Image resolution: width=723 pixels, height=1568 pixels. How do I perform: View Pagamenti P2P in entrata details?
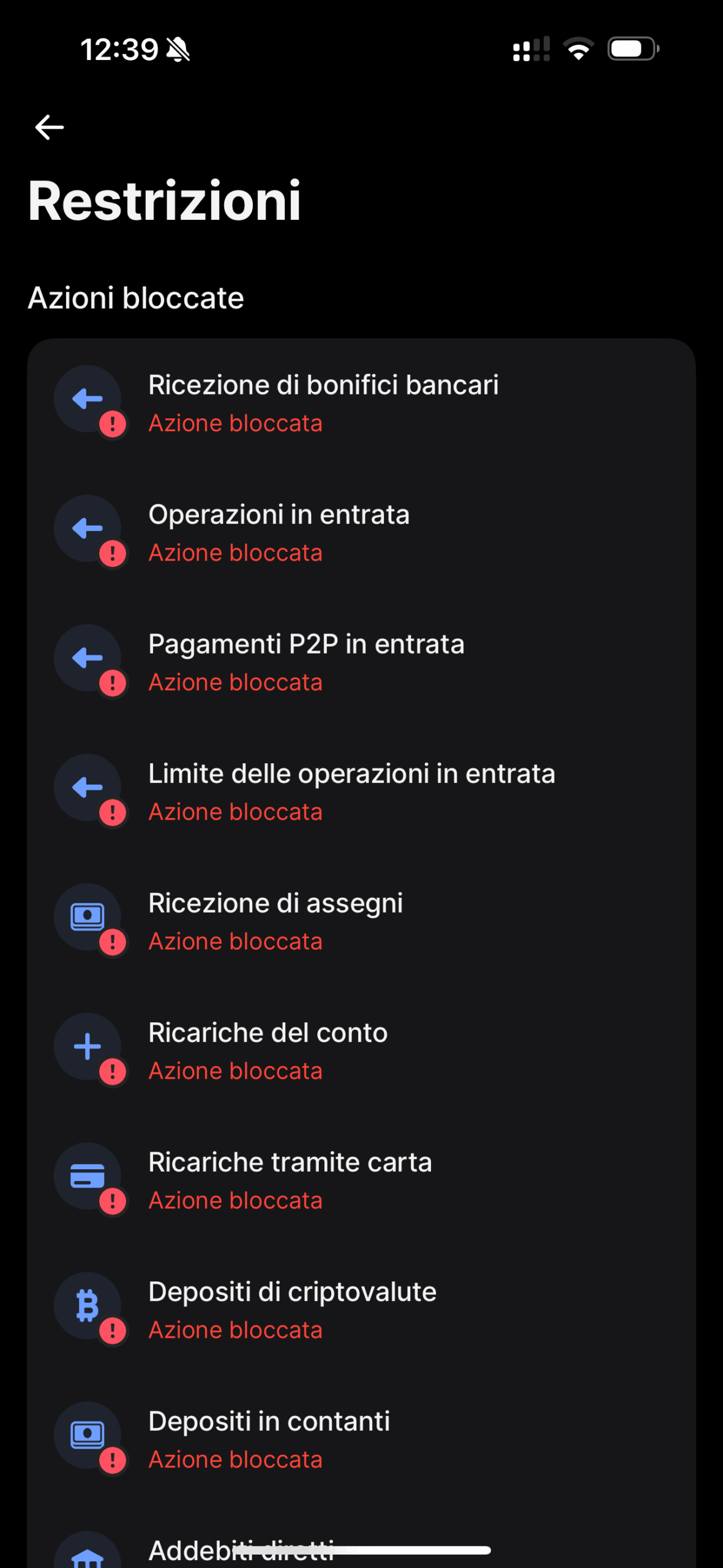tap(361, 661)
